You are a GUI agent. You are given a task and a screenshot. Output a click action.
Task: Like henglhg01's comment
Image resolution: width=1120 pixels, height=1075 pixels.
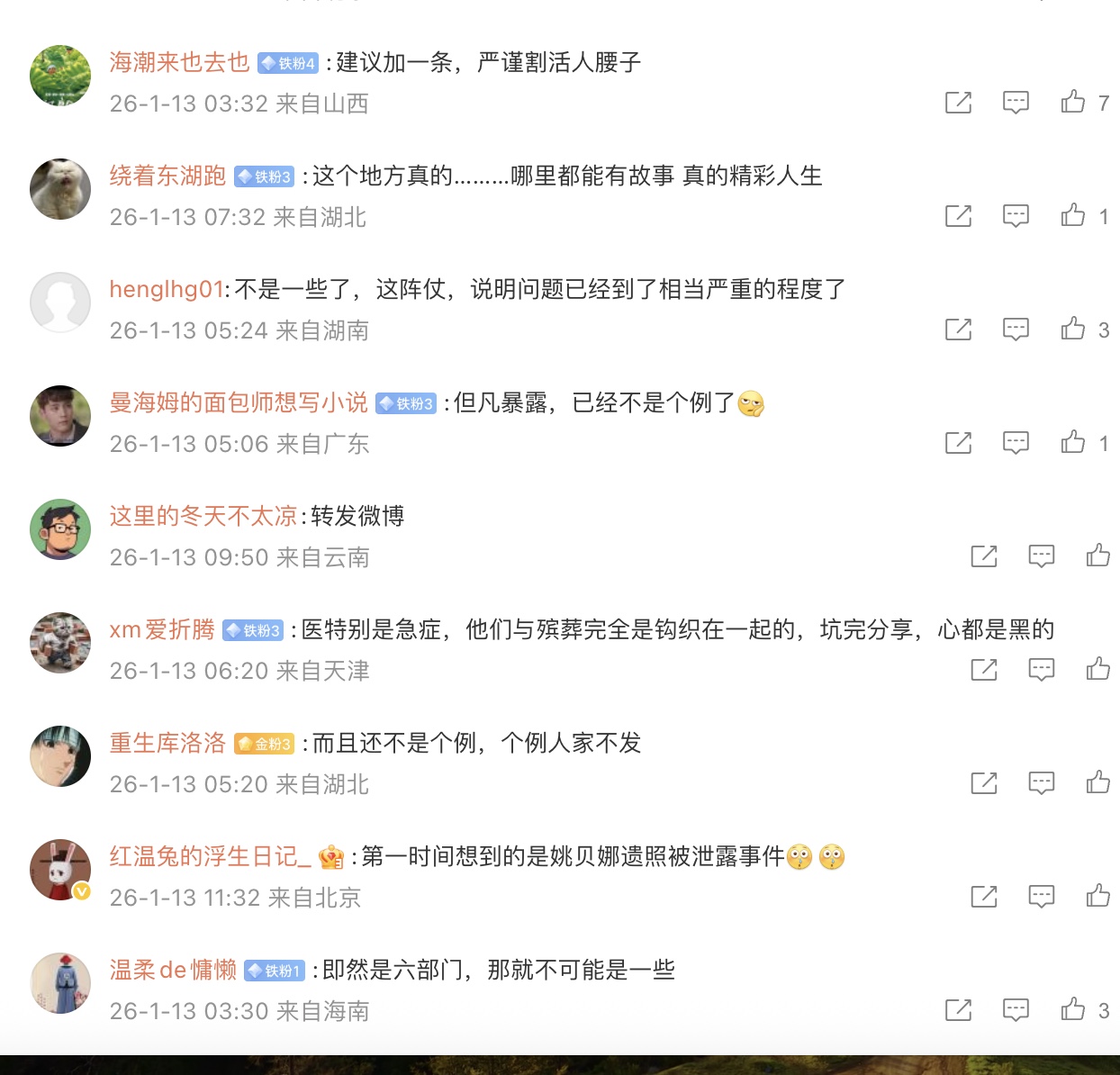coord(1072,329)
